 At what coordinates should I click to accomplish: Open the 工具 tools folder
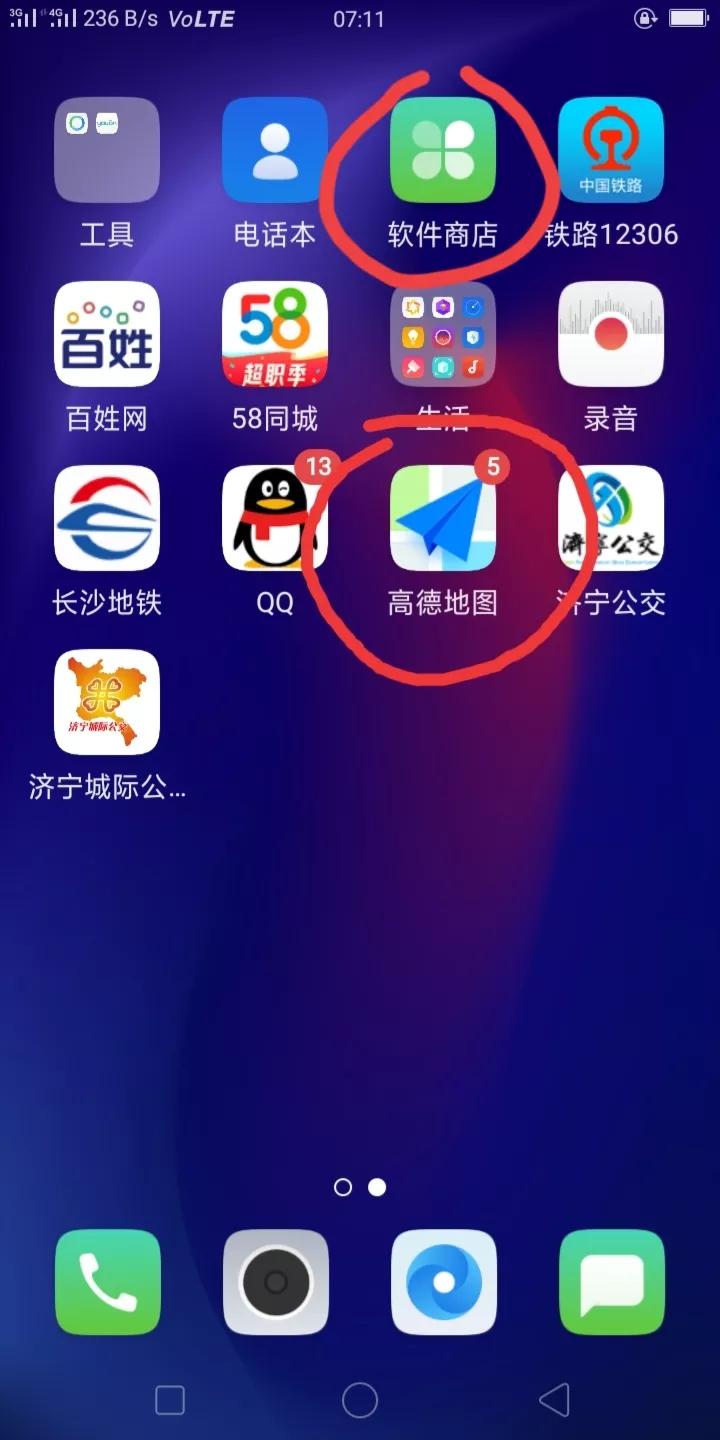(107, 150)
